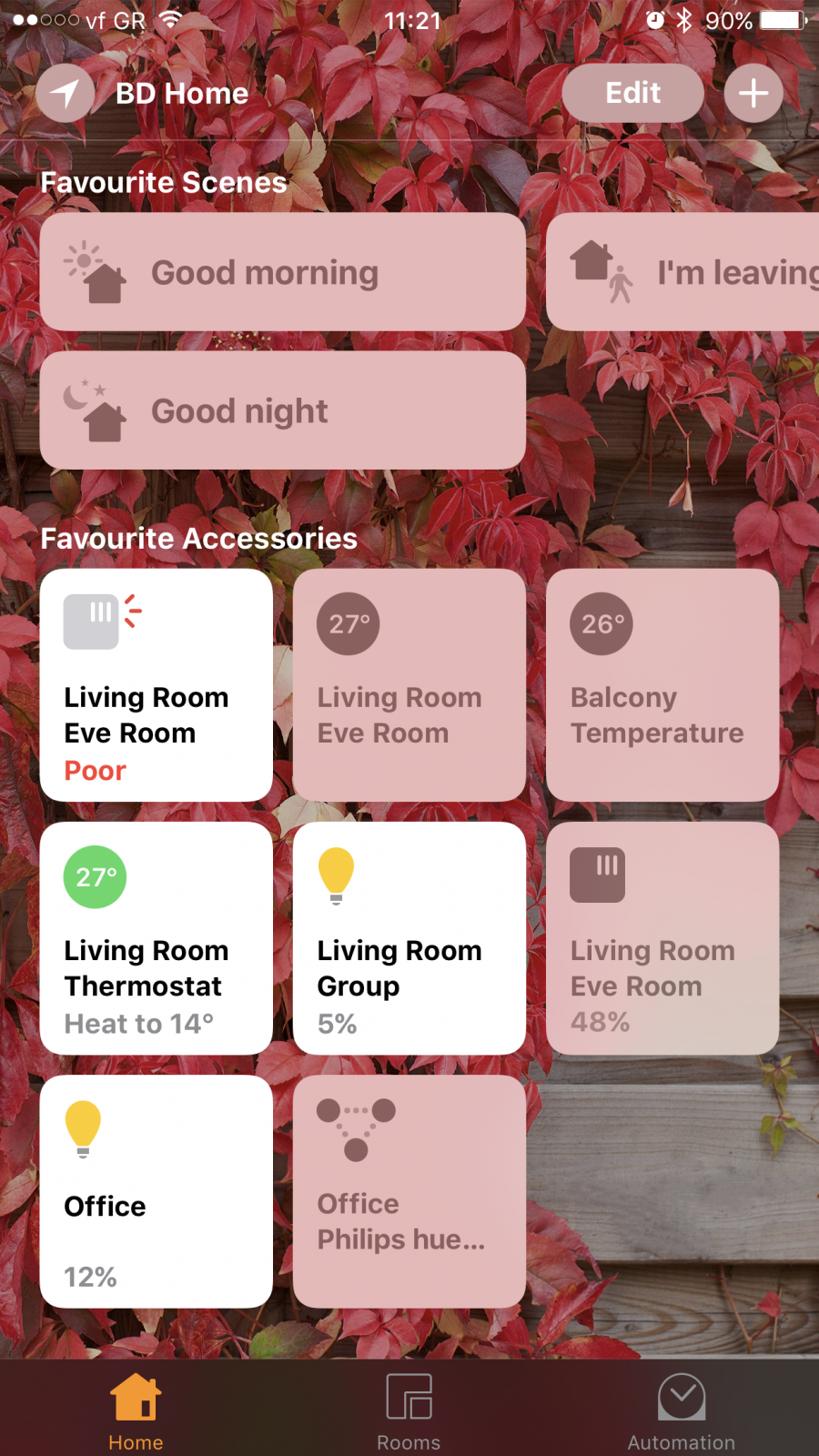This screenshot has width=819, height=1456.
Task: Toggle the Living Room Thermostat tile
Action: pyautogui.click(x=157, y=938)
